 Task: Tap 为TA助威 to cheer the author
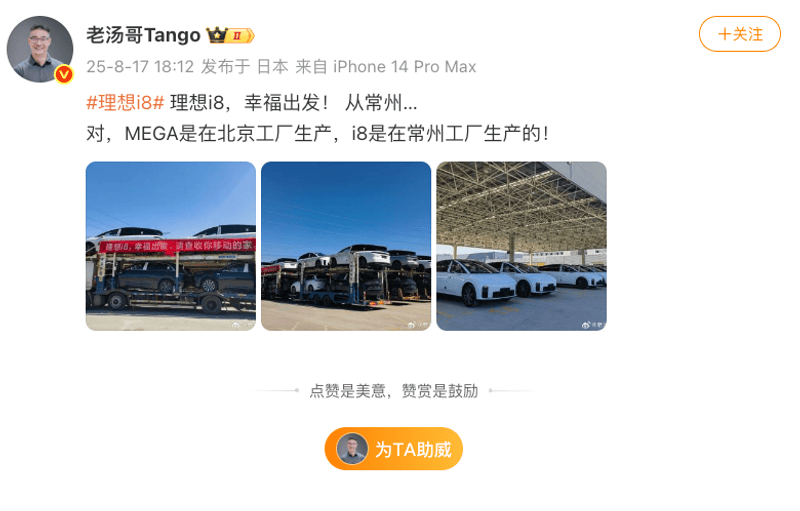coord(394,449)
